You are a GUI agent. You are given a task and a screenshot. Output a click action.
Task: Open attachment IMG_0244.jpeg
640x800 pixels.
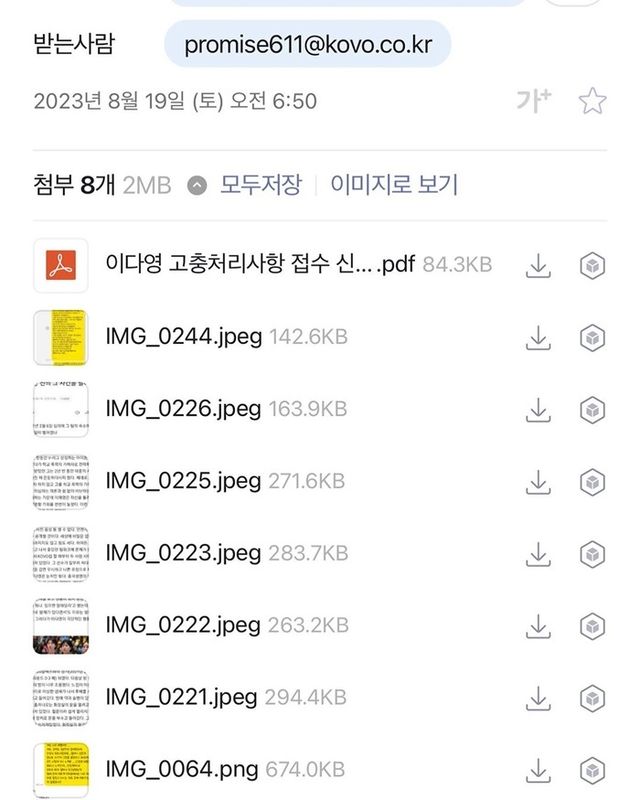coord(183,337)
